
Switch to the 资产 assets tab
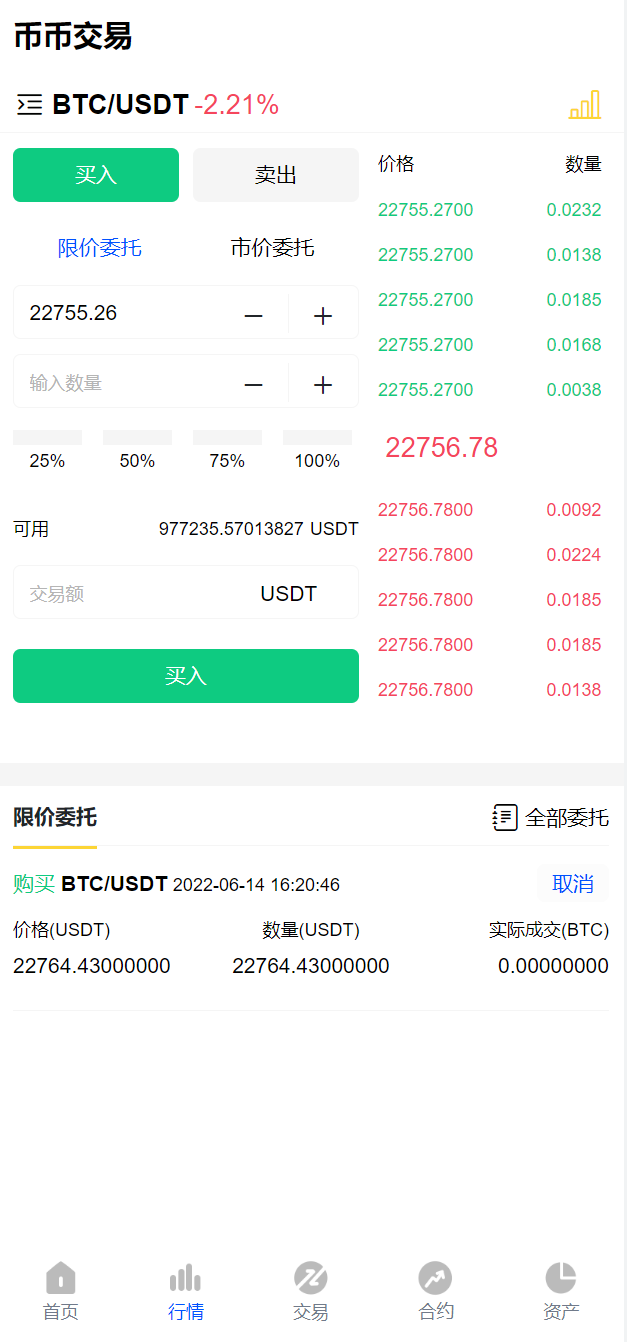[x=560, y=1291]
